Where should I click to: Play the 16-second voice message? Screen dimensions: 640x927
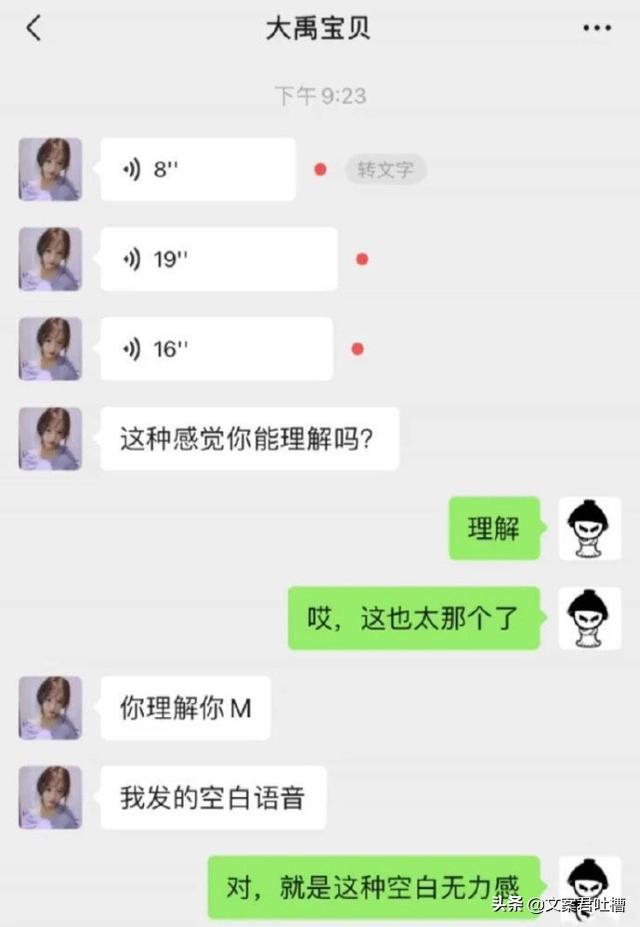click(x=216, y=349)
